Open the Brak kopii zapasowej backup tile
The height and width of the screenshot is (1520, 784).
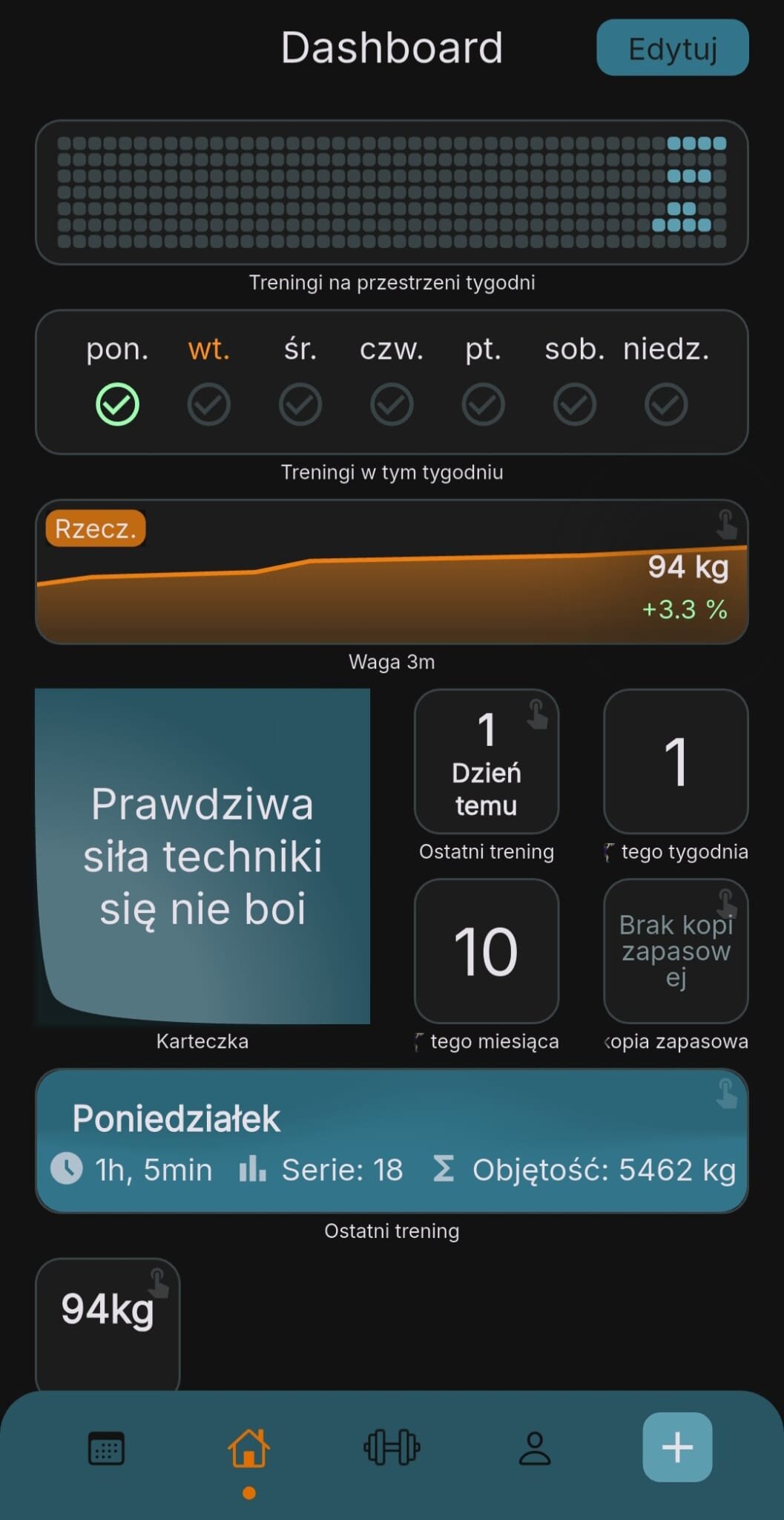(x=676, y=951)
